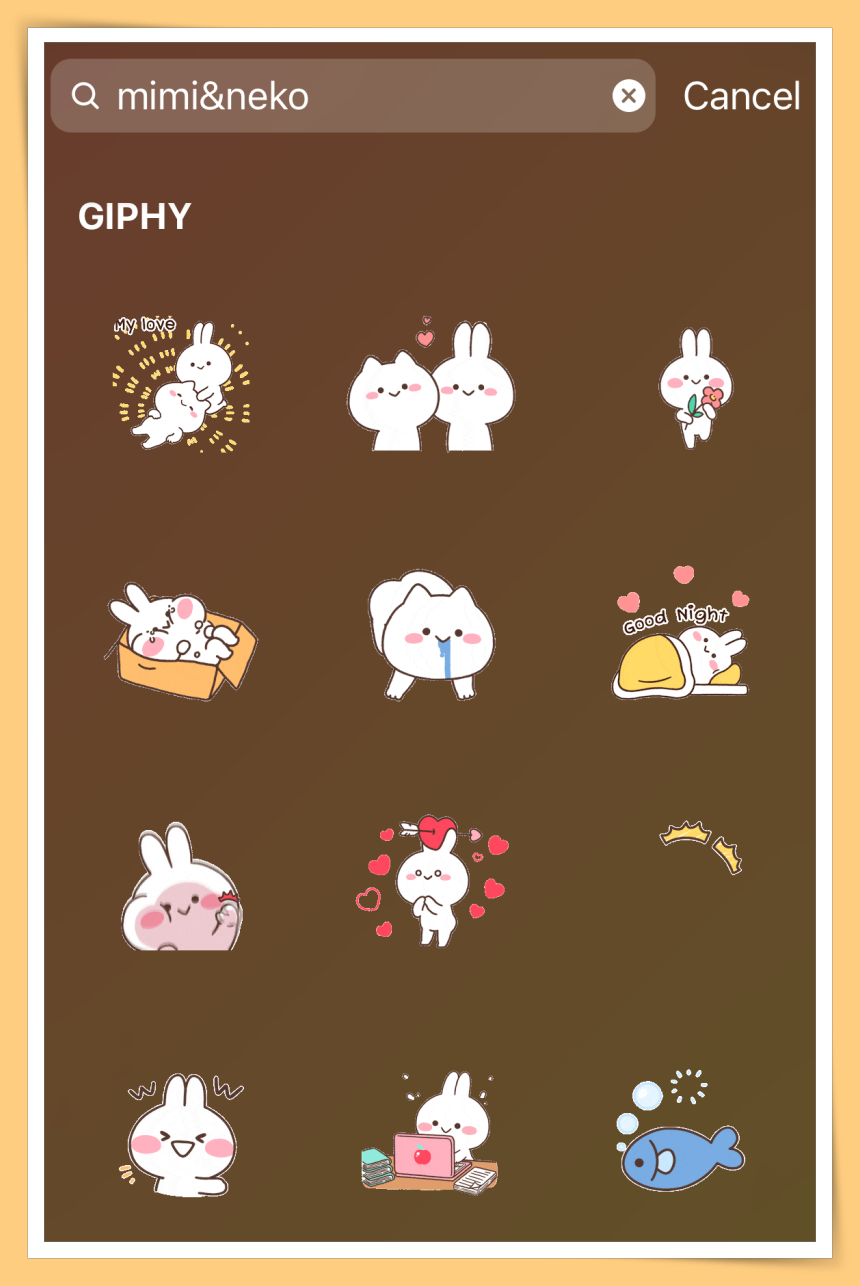
Task: Clear the search text
Action: tap(628, 96)
